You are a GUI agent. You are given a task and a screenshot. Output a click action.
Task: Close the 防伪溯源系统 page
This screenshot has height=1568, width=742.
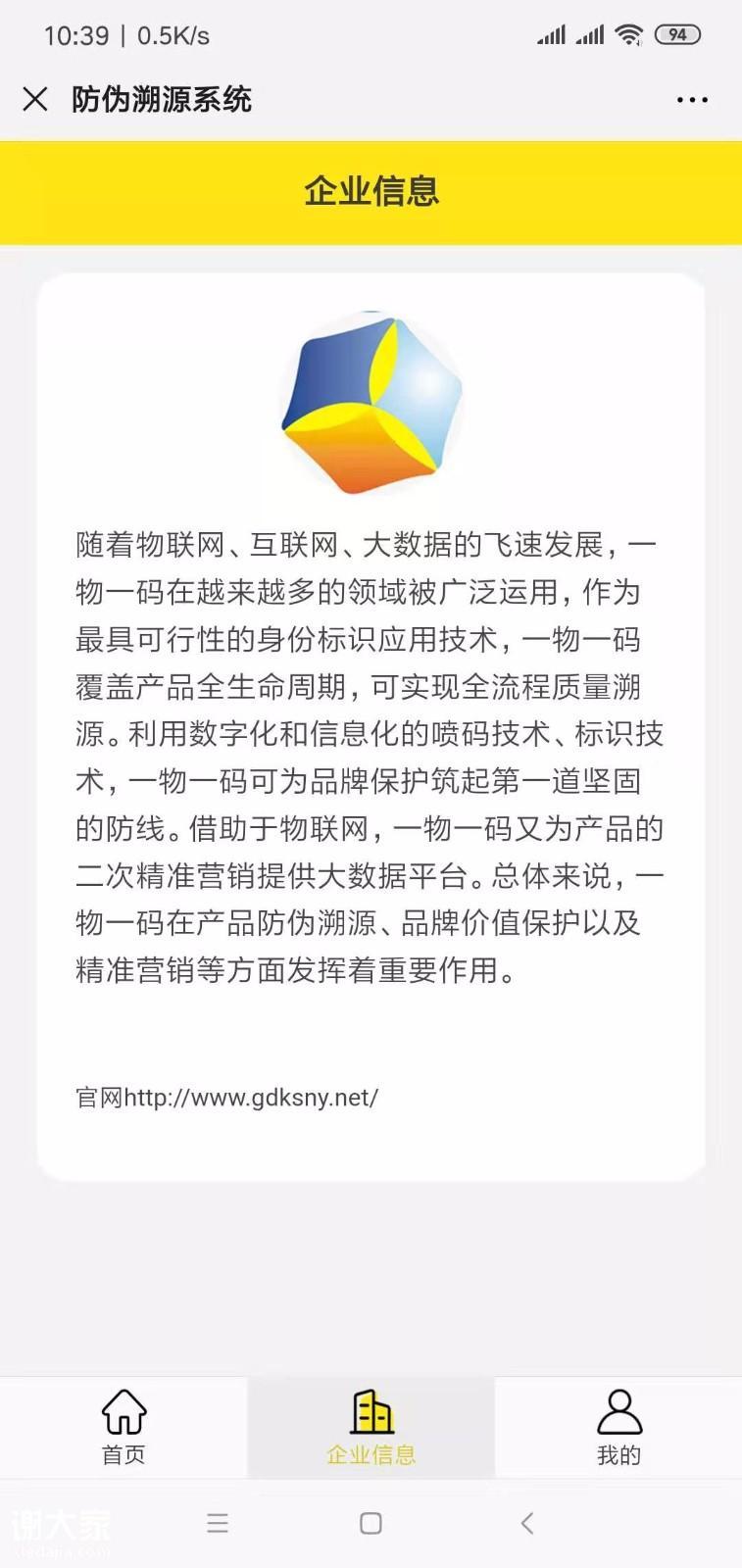pyautogui.click(x=35, y=99)
